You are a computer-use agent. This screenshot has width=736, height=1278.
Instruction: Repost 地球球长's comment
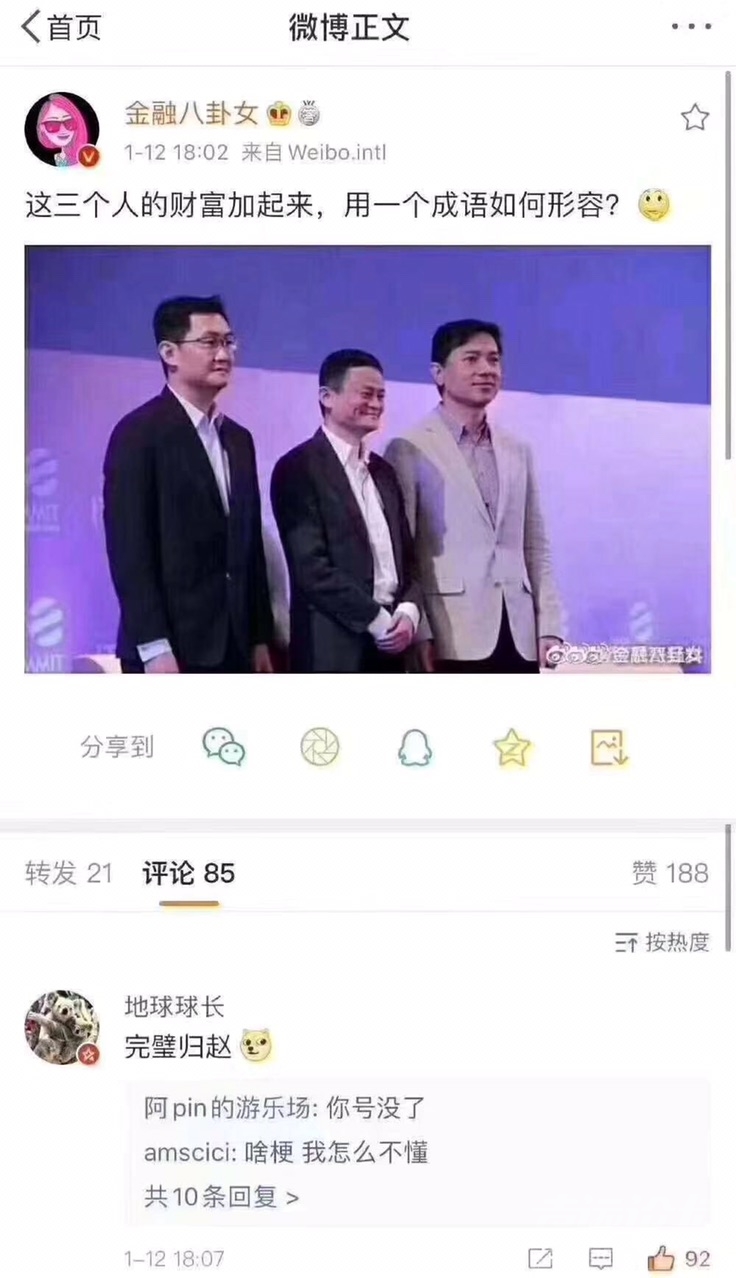(540, 1258)
